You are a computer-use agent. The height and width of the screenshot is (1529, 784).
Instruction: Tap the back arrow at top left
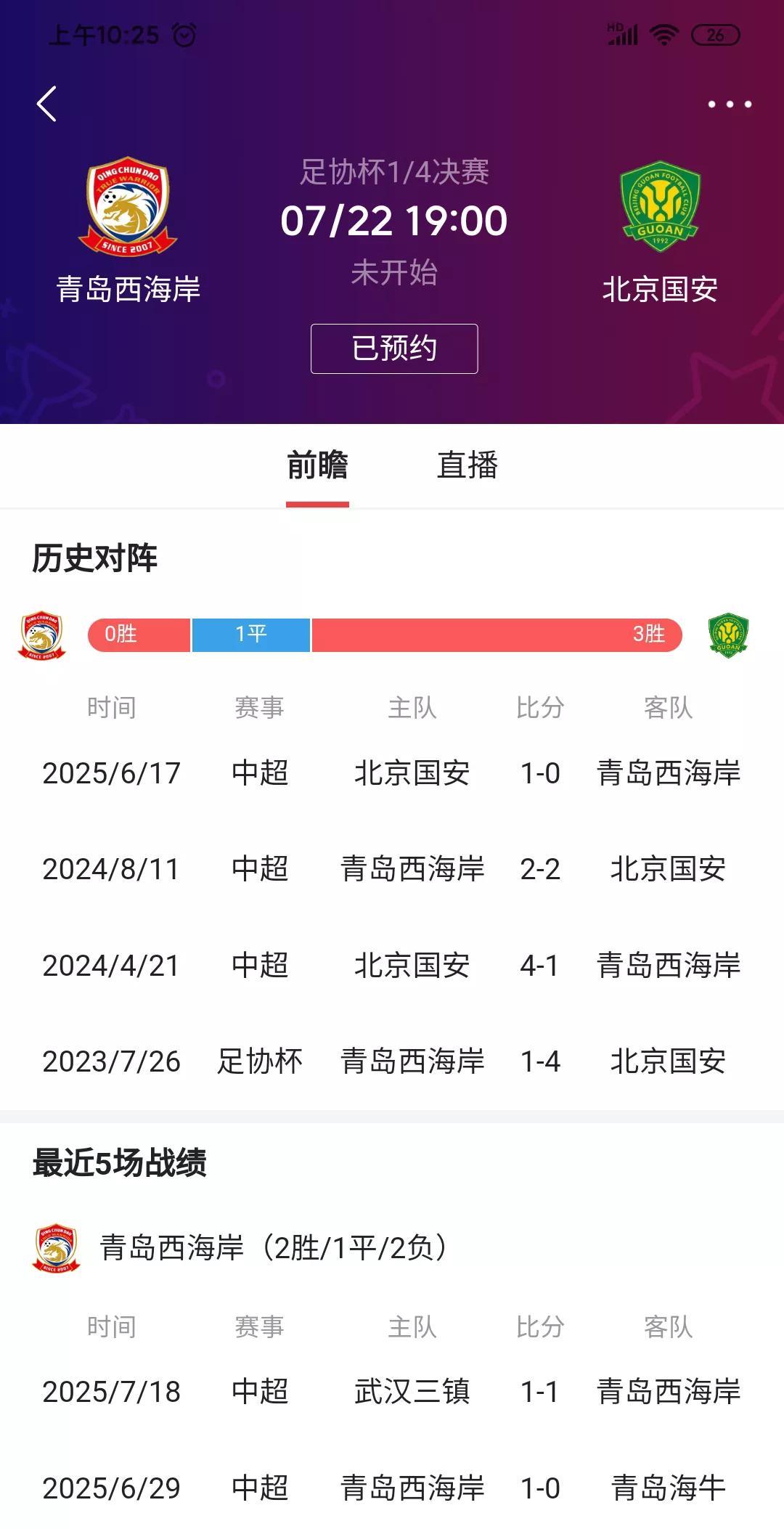click(x=47, y=103)
